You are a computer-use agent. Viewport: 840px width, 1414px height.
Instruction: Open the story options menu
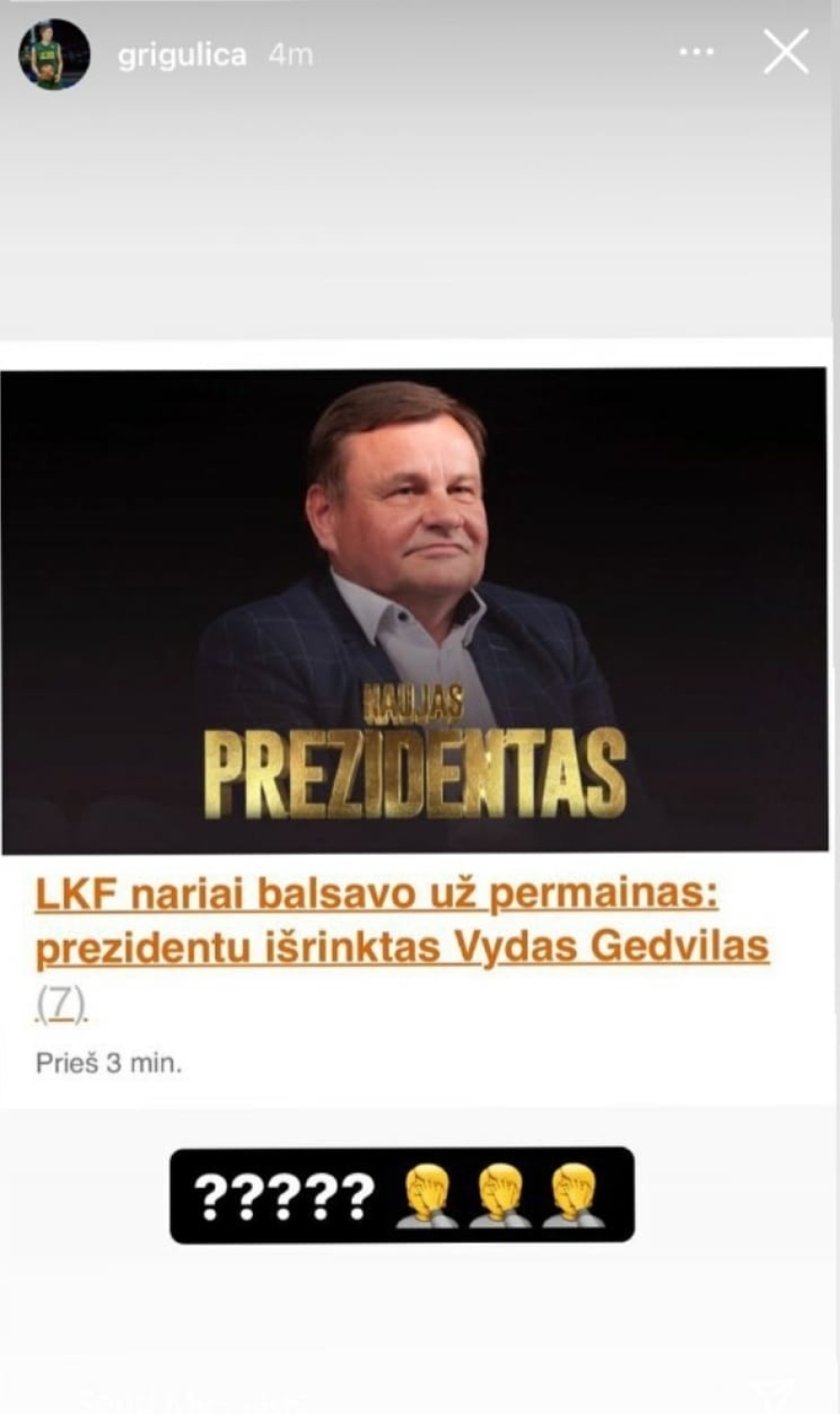(696, 52)
